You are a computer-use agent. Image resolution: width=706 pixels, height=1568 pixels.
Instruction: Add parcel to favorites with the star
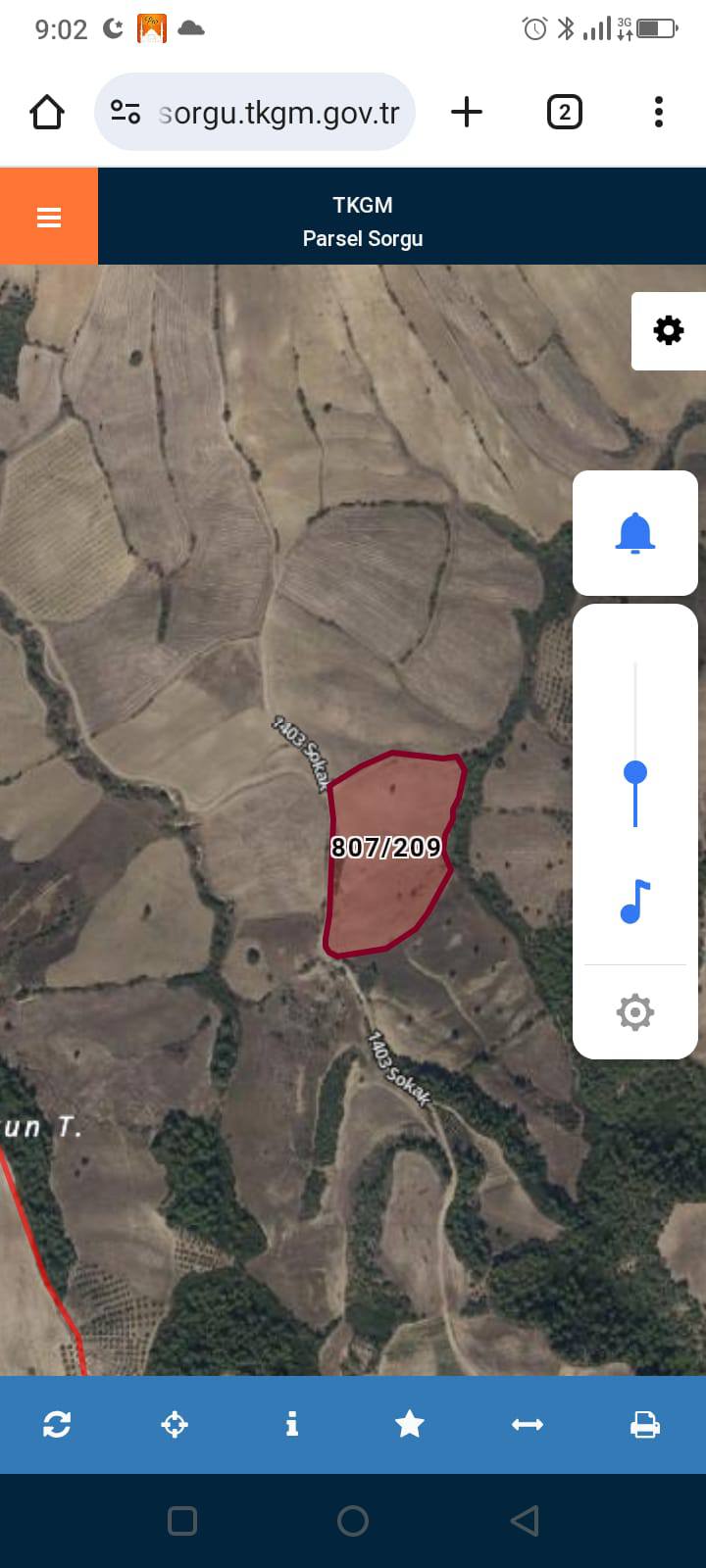pos(410,1424)
